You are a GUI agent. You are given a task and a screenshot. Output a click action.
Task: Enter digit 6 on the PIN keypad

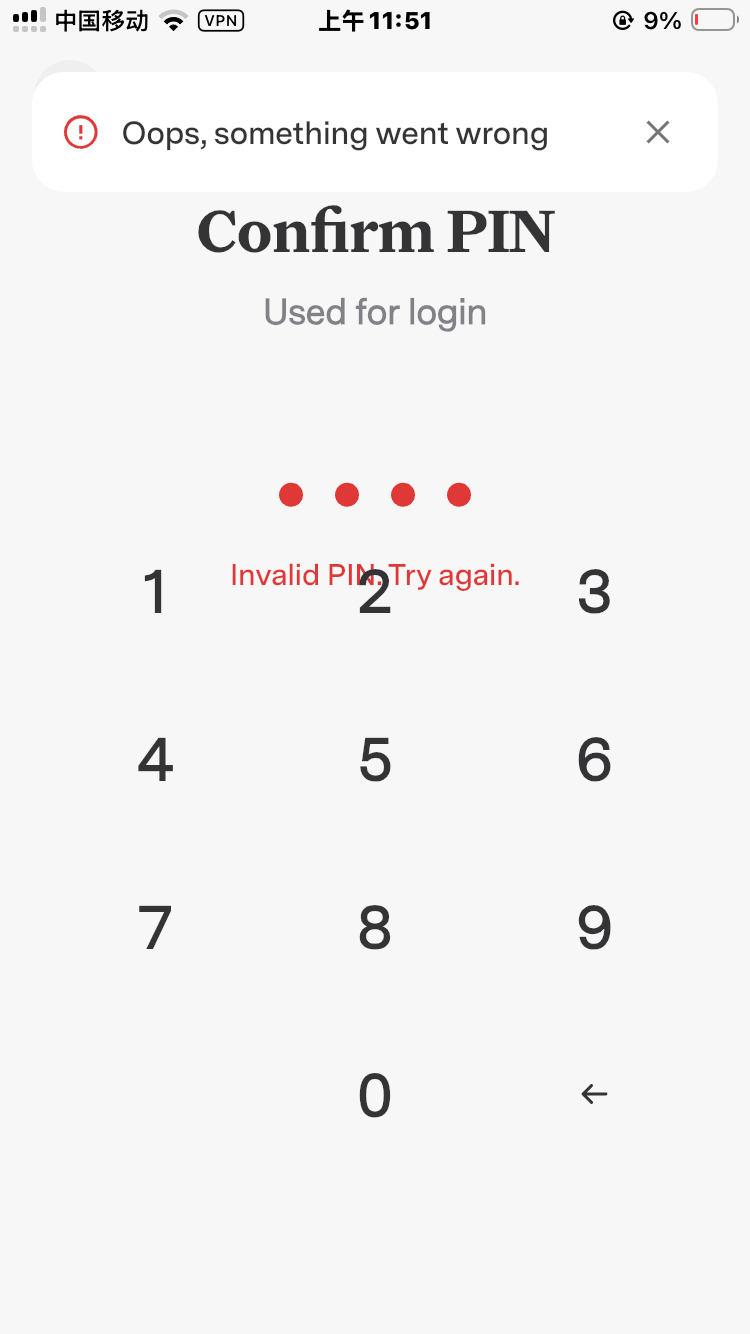tap(594, 760)
